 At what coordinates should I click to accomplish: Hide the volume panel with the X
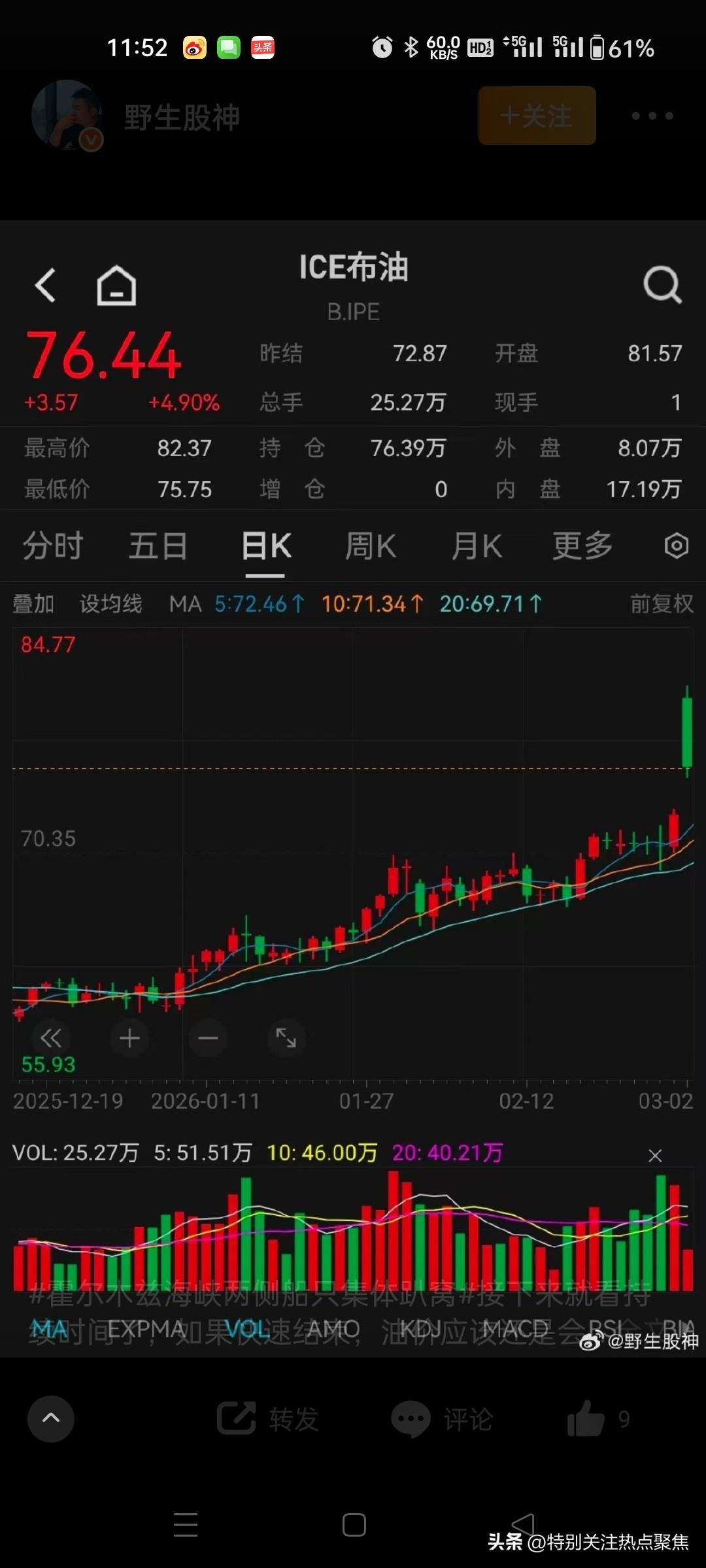pyautogui.click(x=655, y=1154)
